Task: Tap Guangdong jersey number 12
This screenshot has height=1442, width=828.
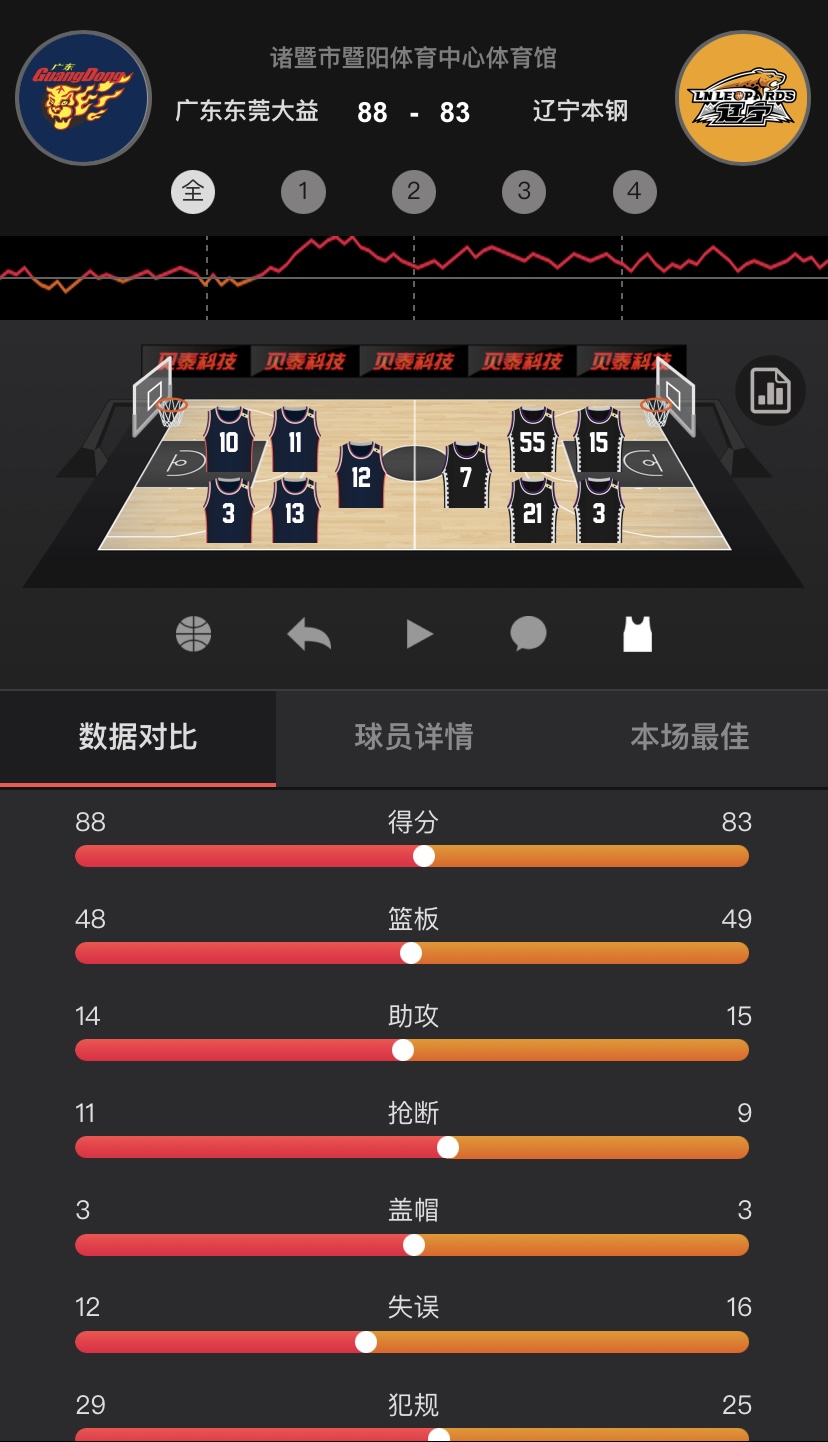Action: tap(361, 475)
